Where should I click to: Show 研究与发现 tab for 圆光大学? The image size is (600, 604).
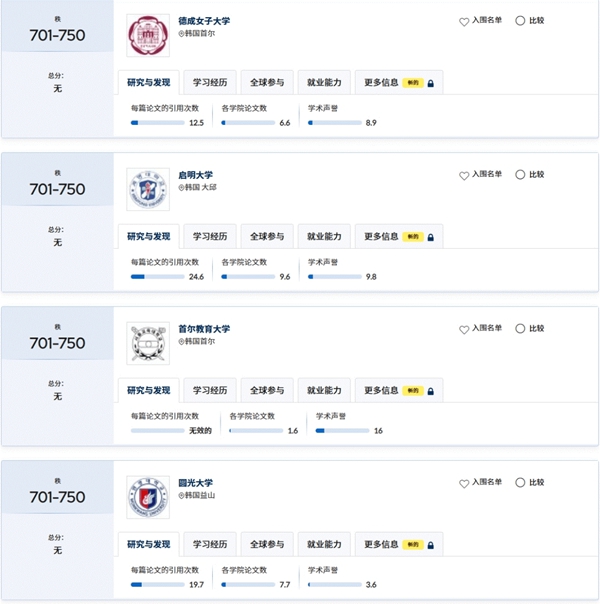tap(149, 544)
